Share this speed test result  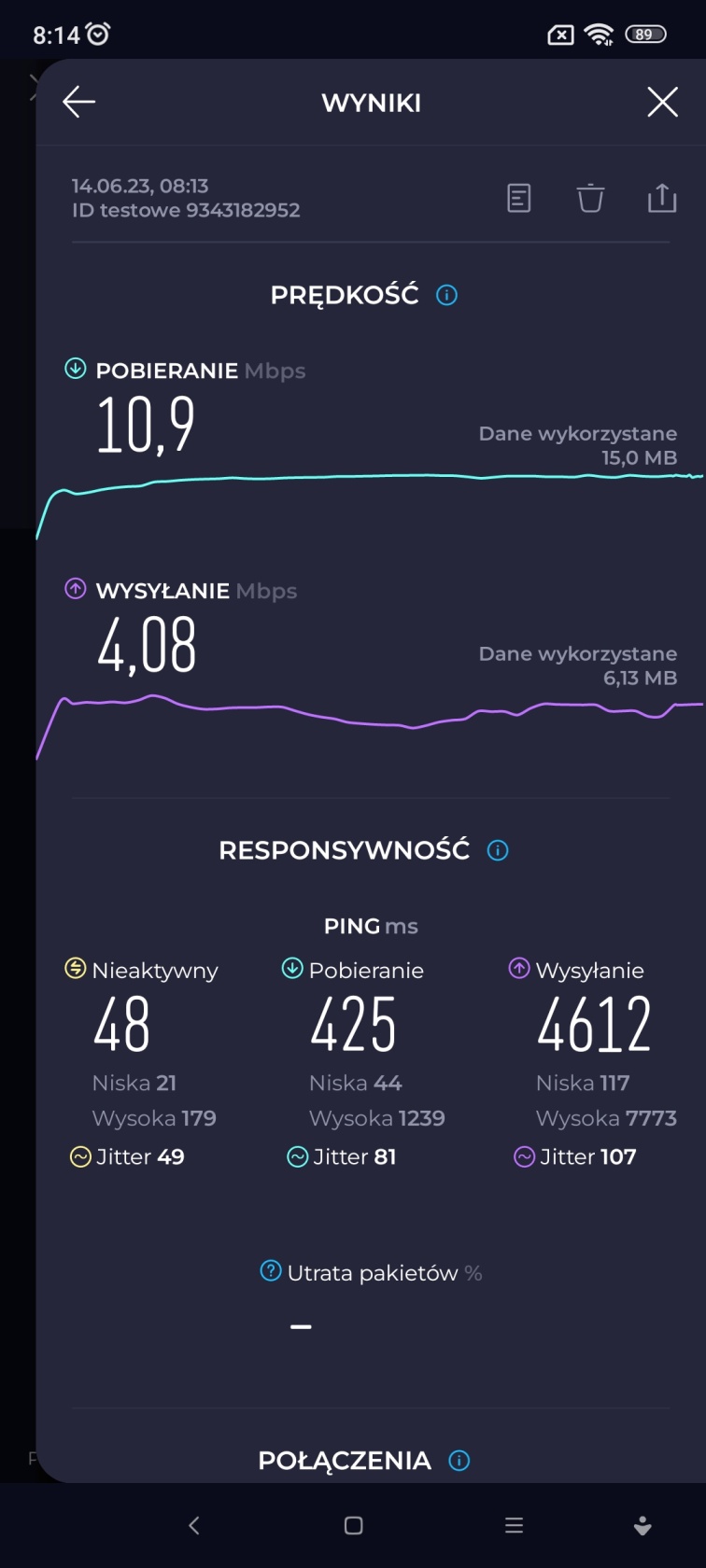click(x=662, y=198)
